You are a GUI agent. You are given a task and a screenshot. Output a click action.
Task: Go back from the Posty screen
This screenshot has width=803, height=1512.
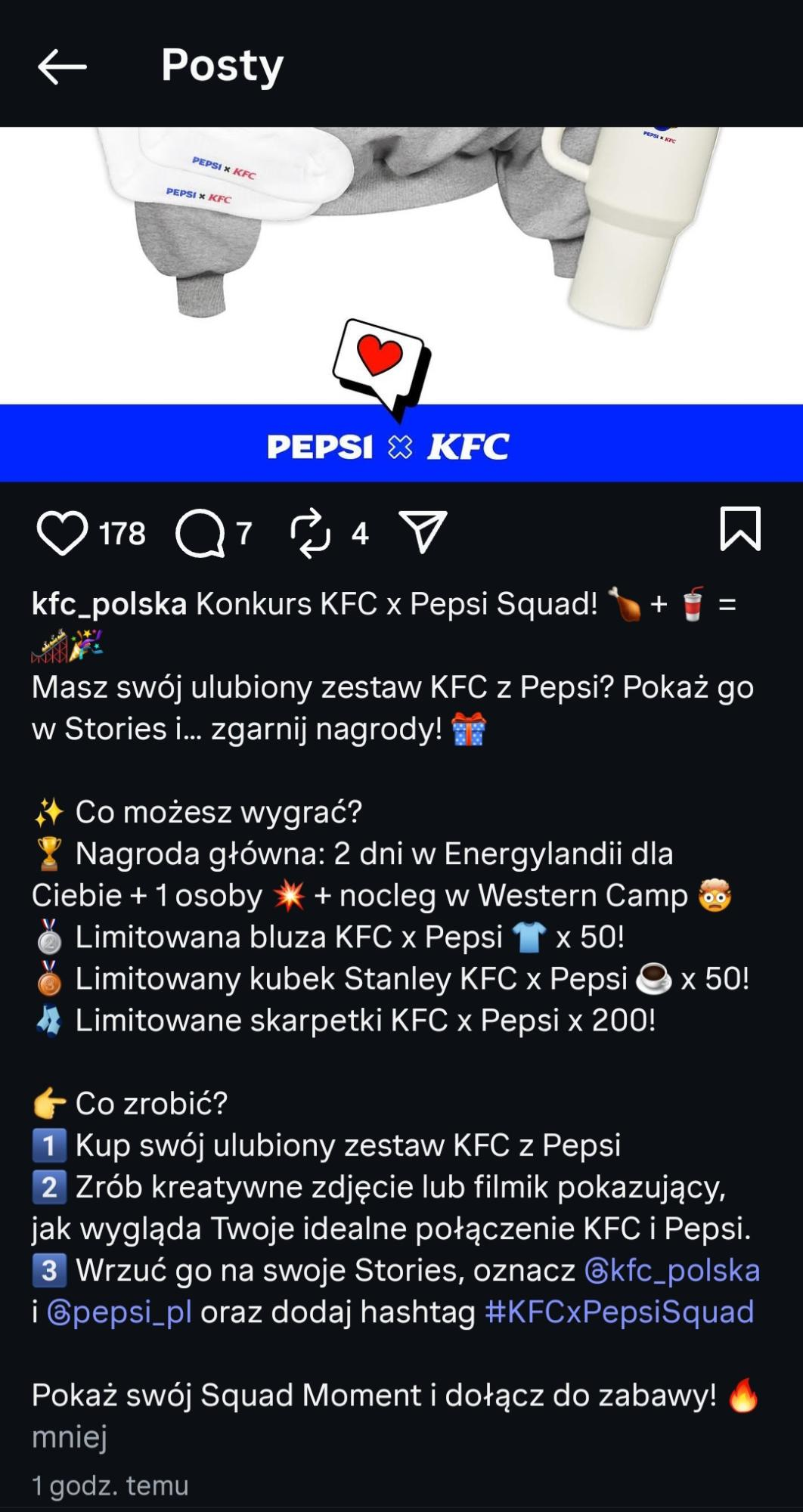(x=62, y=67)
